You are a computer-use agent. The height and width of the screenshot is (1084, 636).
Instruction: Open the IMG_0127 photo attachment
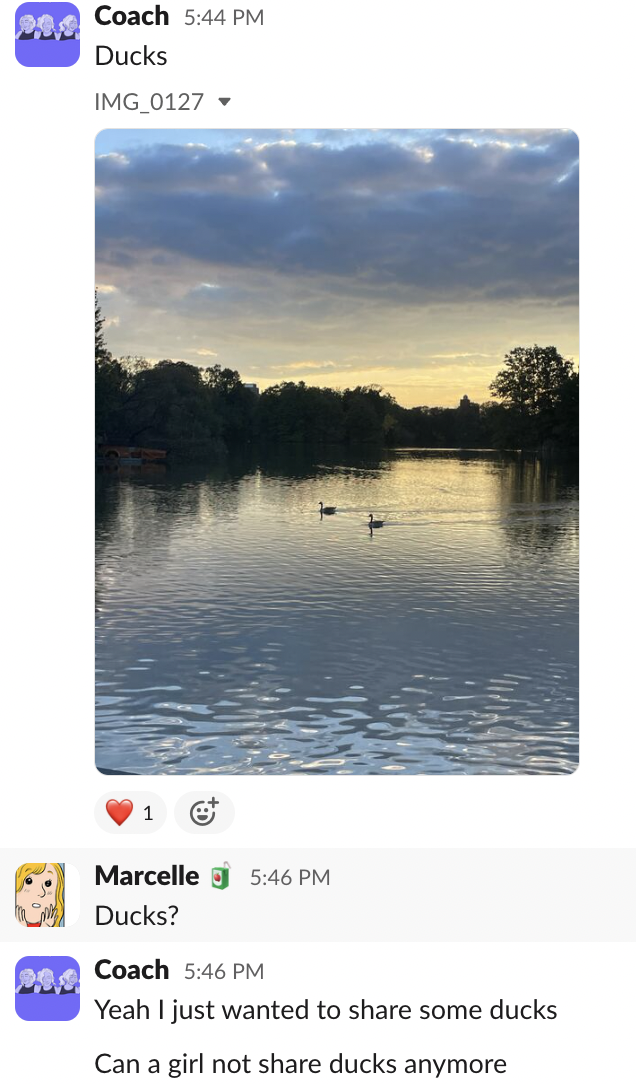[337, 451]
